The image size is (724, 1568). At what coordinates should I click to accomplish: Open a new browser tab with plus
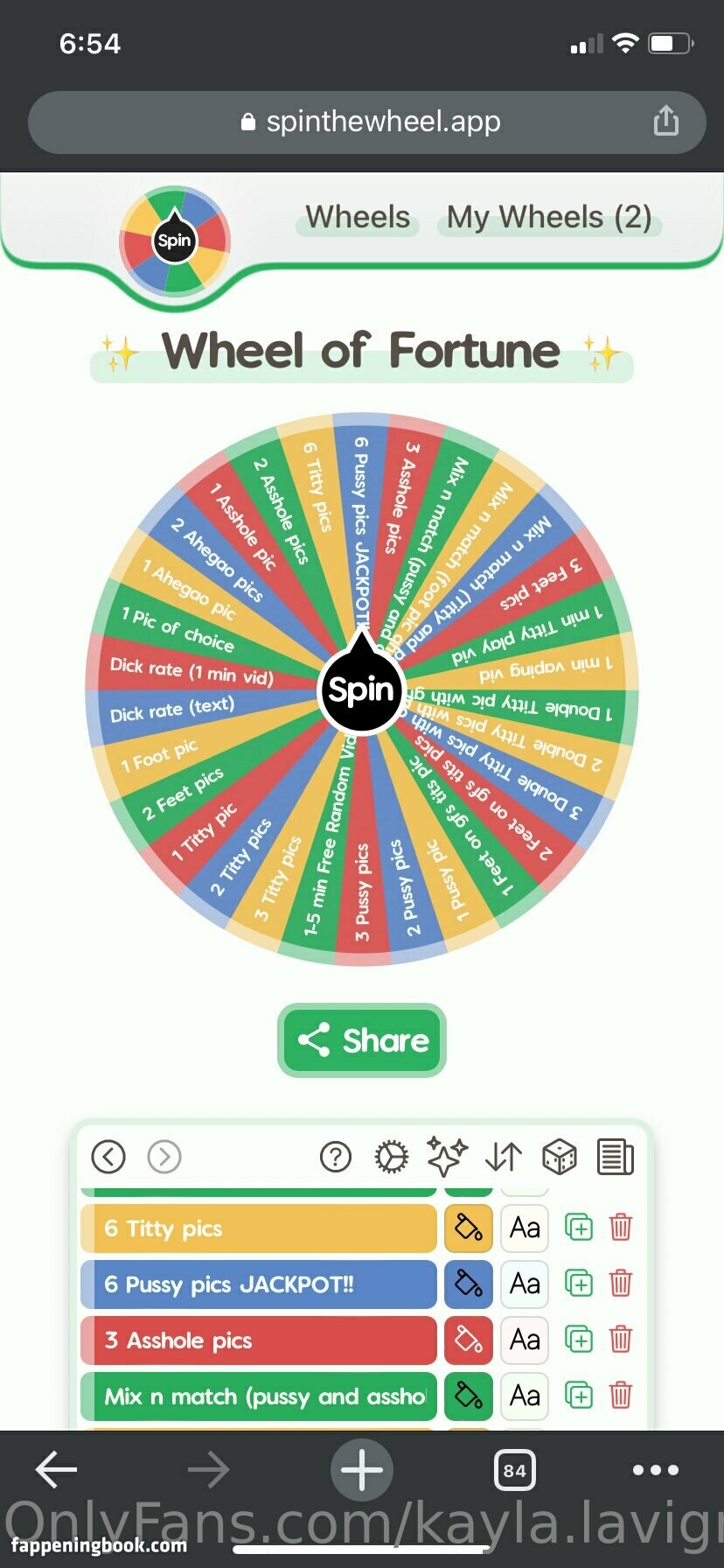pyautogui.click(x=362, y=1471)
